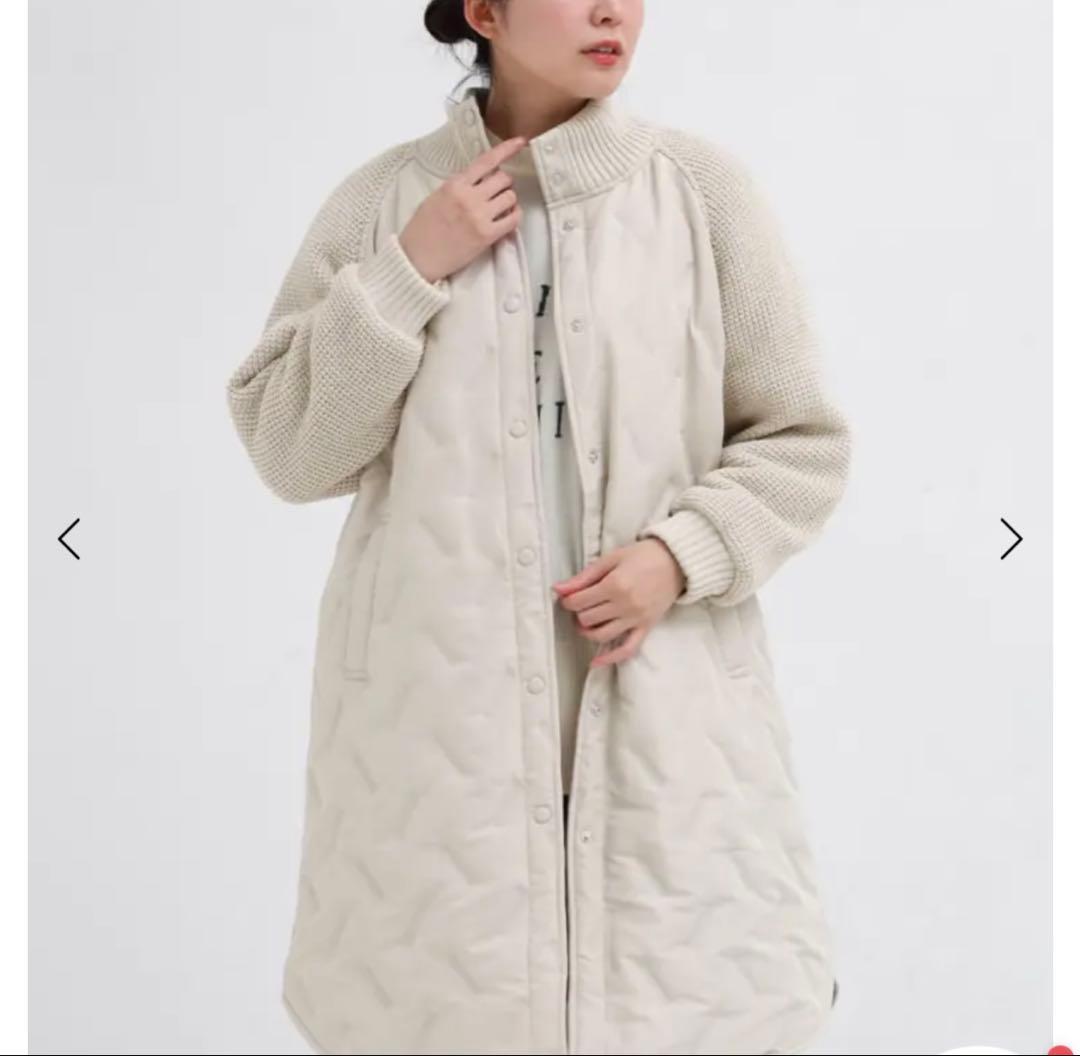Show the next product photo

click(x=1011, y=539)
